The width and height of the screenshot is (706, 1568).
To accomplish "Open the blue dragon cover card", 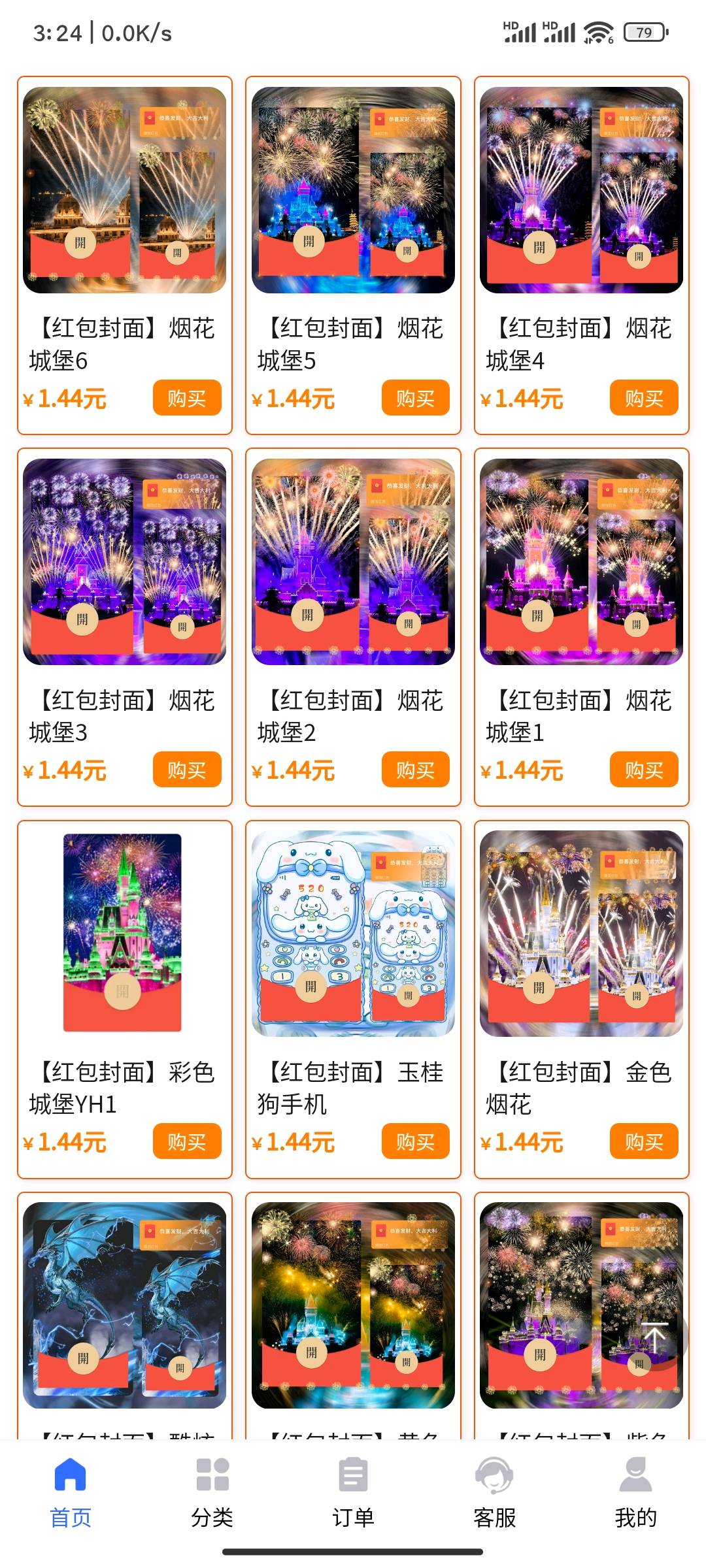I will (x=124, y=1305).
